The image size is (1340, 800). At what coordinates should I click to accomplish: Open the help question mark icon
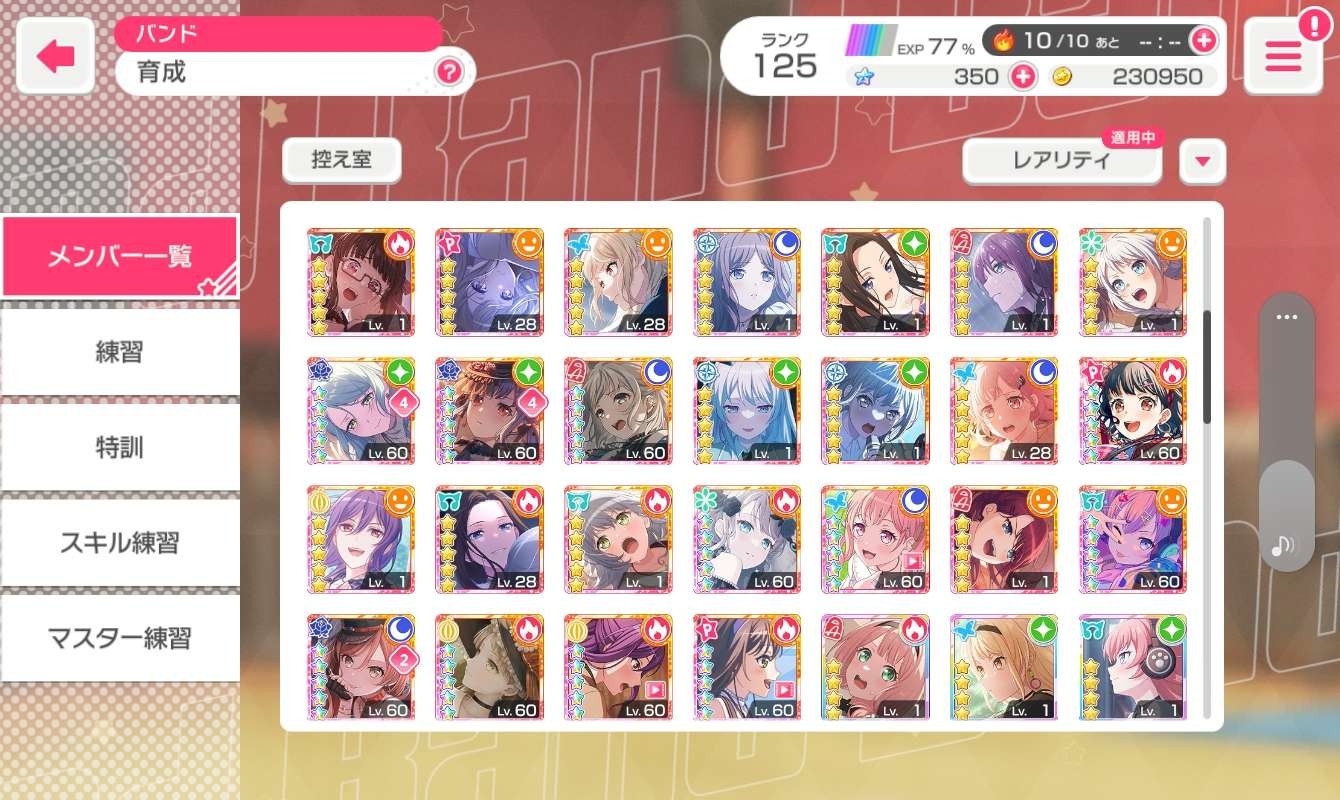(x=449, y=72)
